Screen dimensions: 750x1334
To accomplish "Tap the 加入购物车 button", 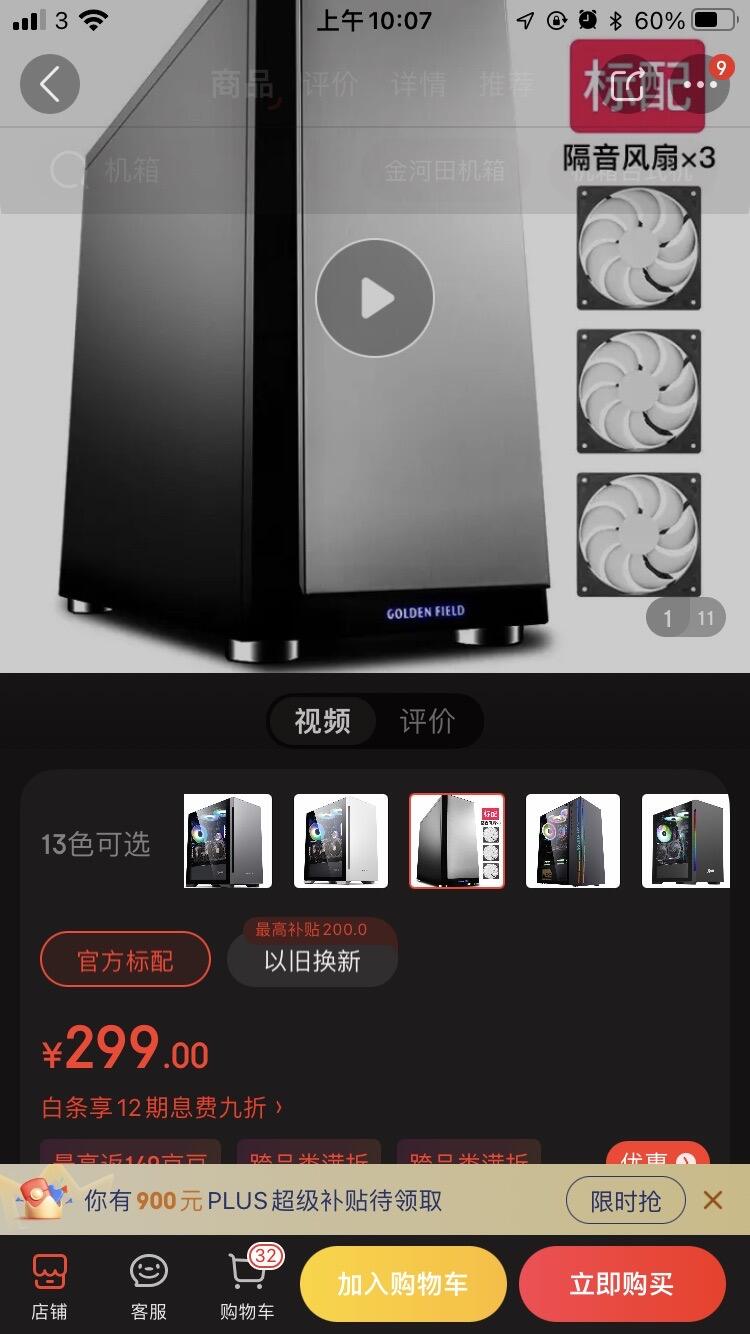I will (x=403, y=1285).
